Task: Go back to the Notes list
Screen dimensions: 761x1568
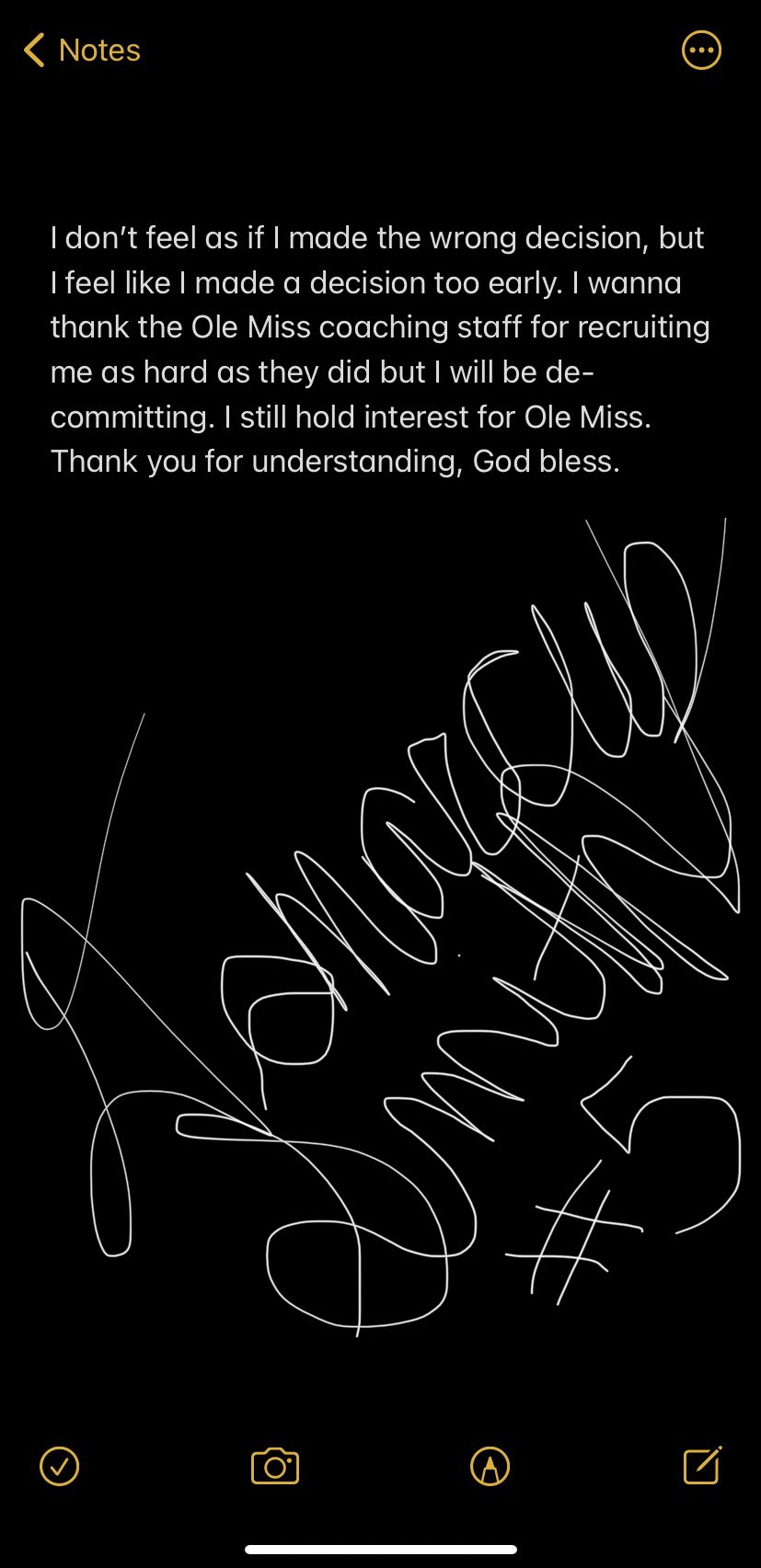Action: pyautogui.click(x=82, y=51)
